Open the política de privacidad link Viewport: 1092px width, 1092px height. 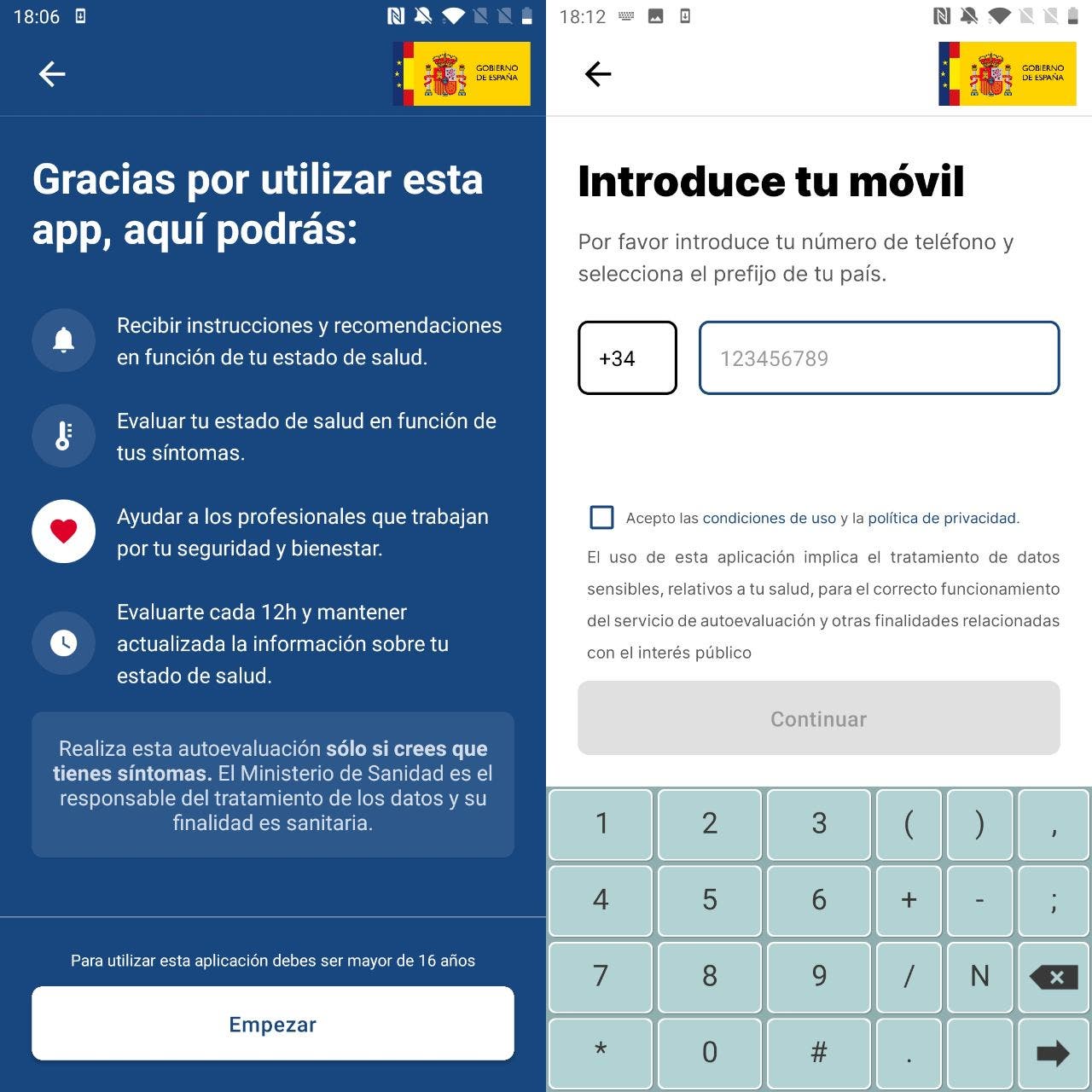click(x=942, y=518)
